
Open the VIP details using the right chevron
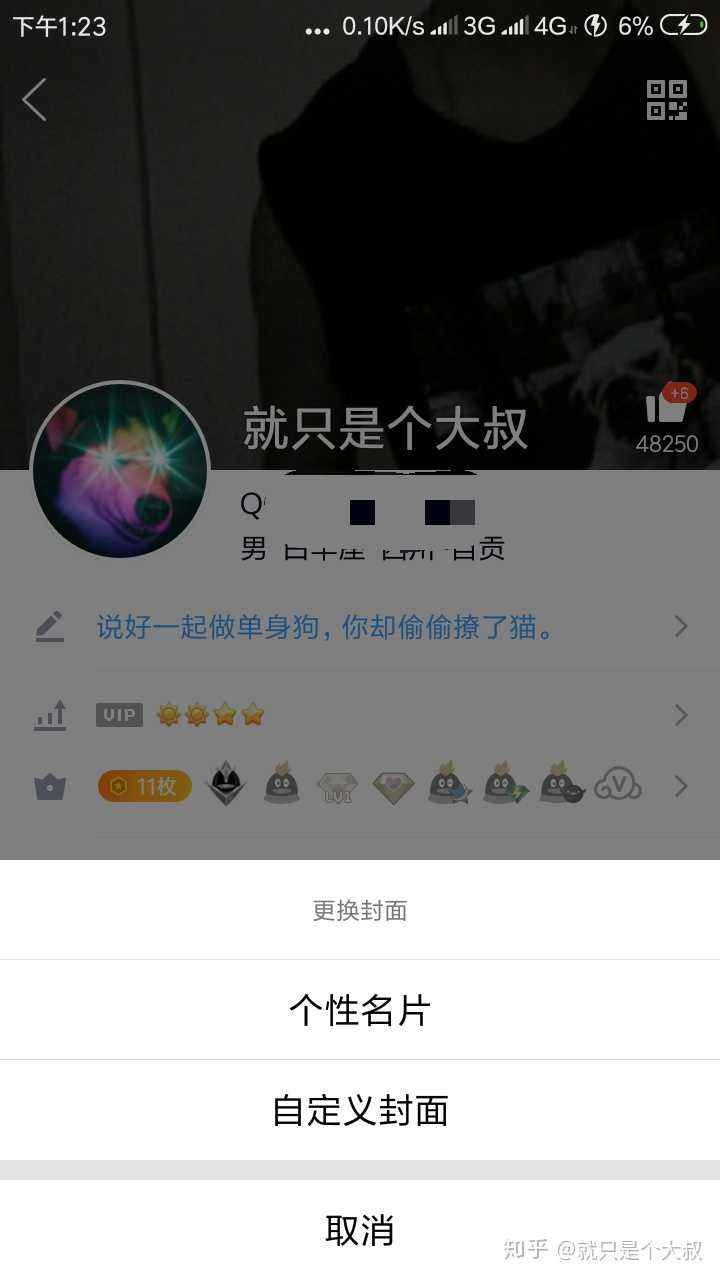point(681,714)
